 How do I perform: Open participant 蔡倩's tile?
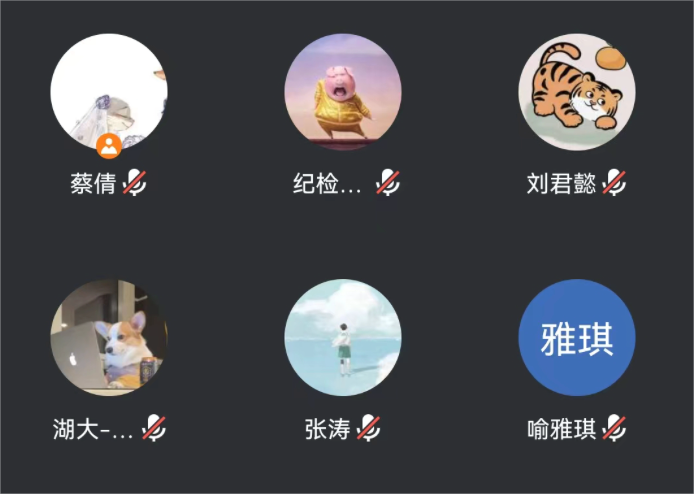coord(108,92)
